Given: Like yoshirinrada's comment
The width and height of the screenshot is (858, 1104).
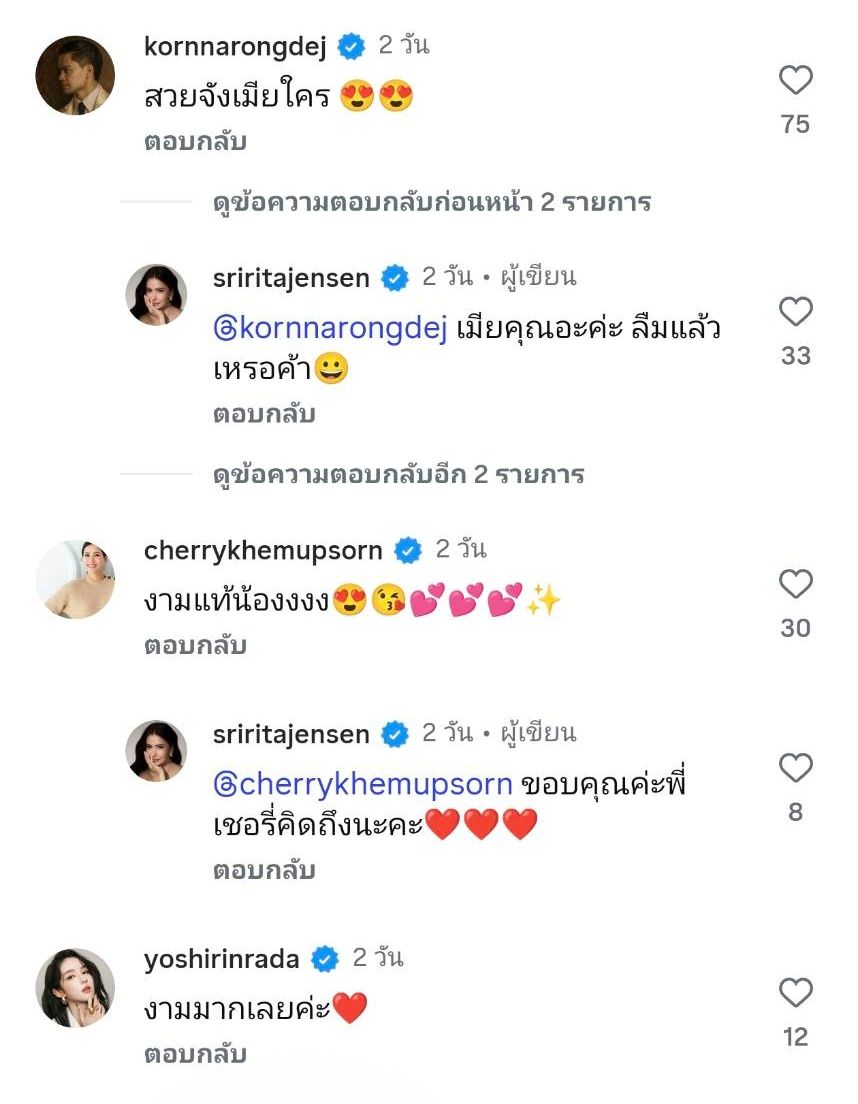Looking at the screenshot, I should click(795, 993).
